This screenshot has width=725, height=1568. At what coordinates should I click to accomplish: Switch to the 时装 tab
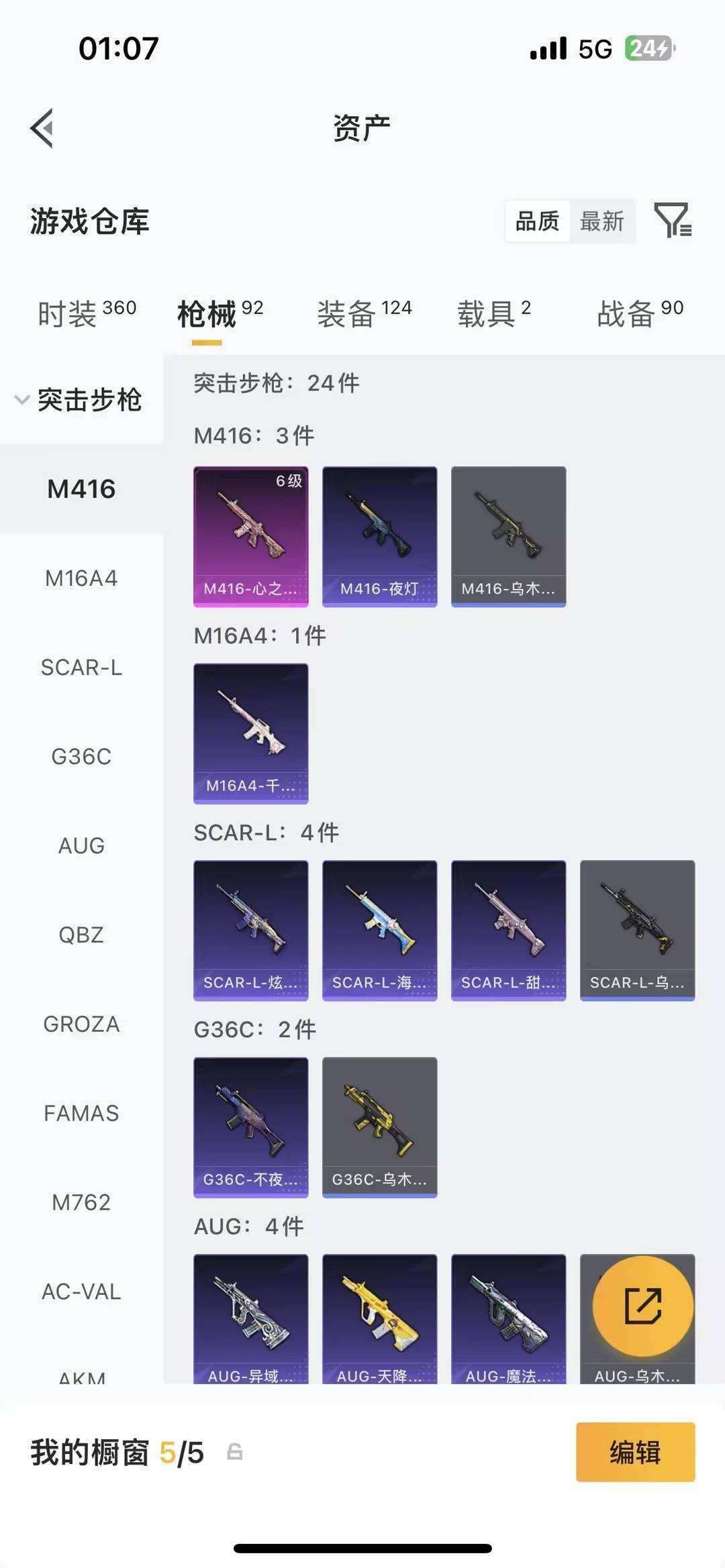tap(87, 313)
